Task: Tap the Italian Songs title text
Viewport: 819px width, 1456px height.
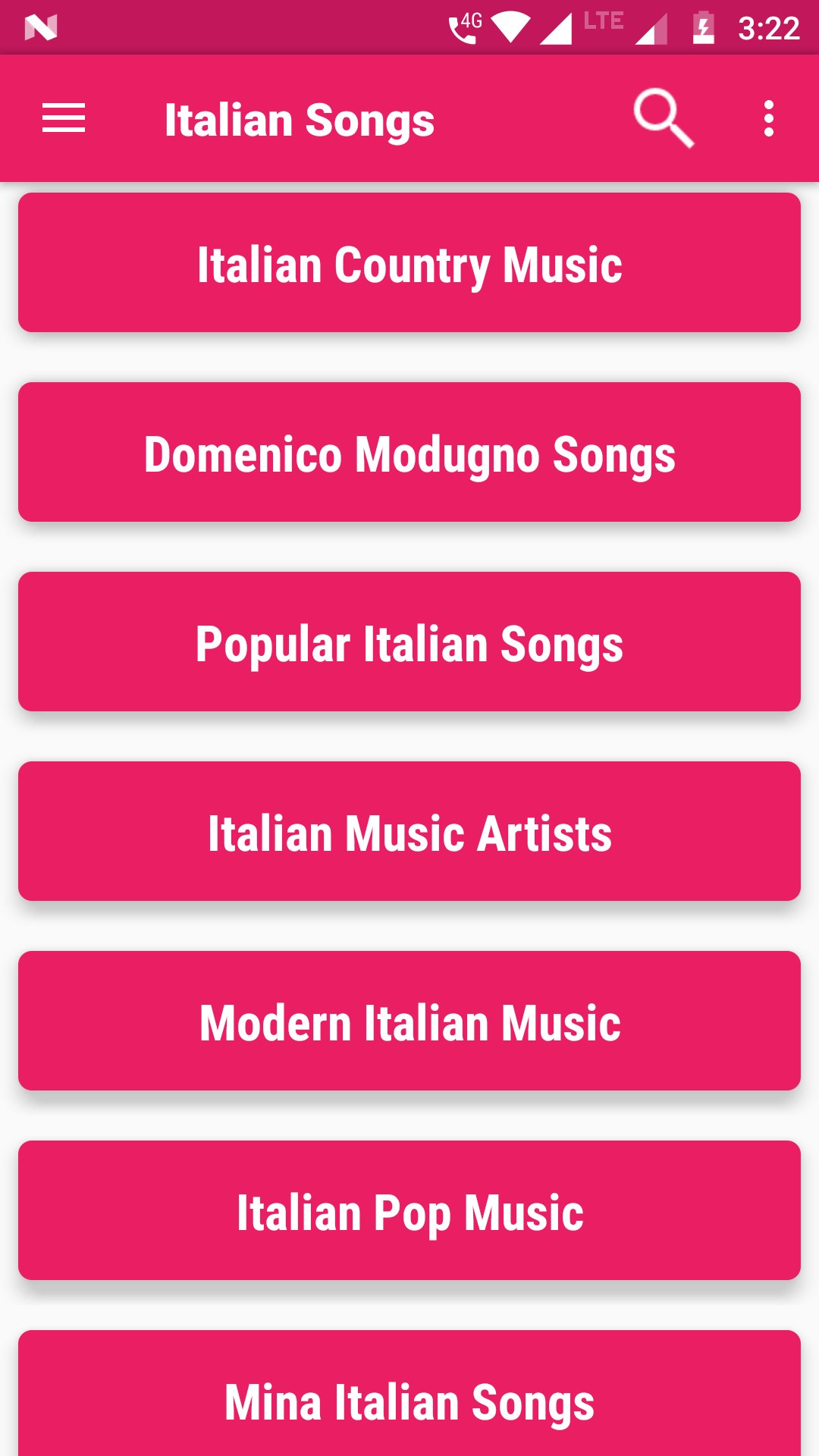Action: click(x=299, y=118)
